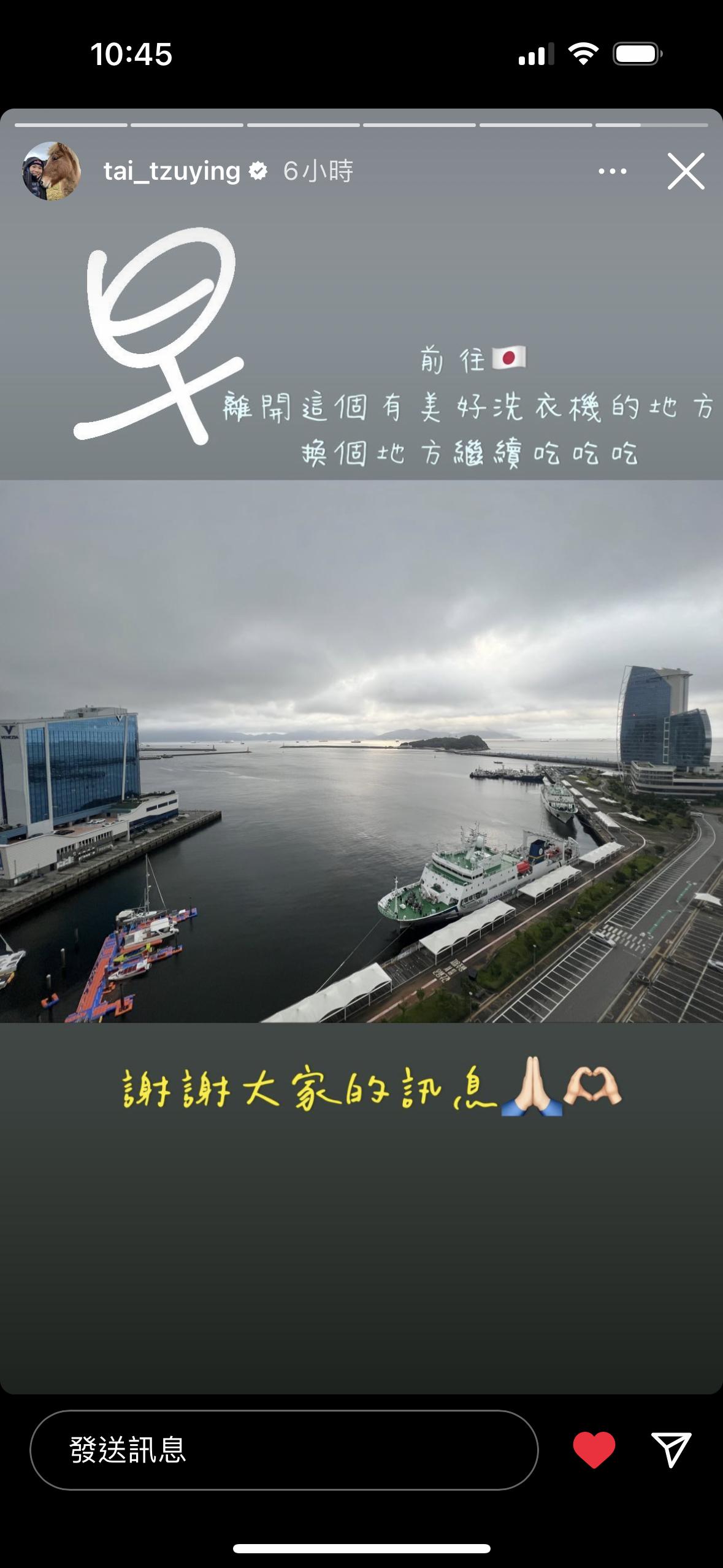This screenshot has height=1568, width=723.
Task: Close the story viewer
Action: 686,171
